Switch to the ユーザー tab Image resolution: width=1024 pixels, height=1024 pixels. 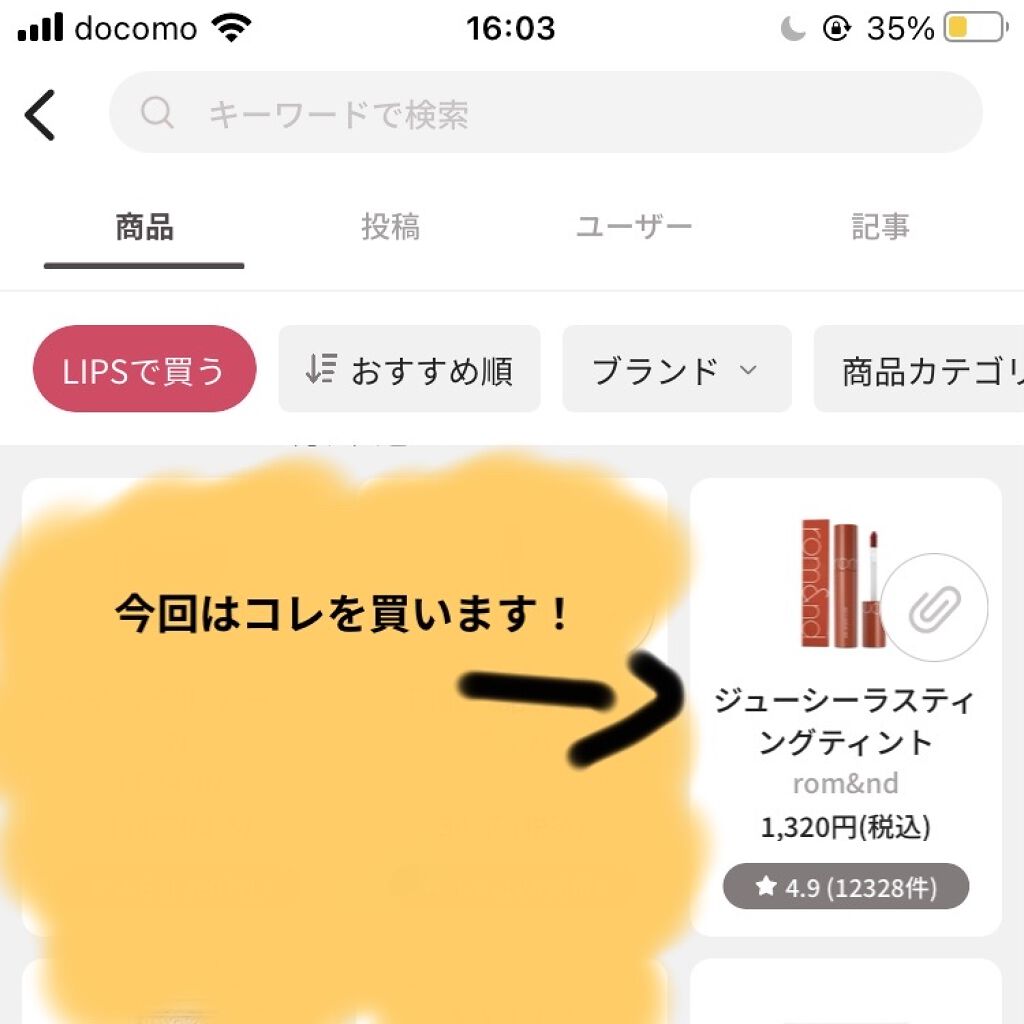pos(634,228)
